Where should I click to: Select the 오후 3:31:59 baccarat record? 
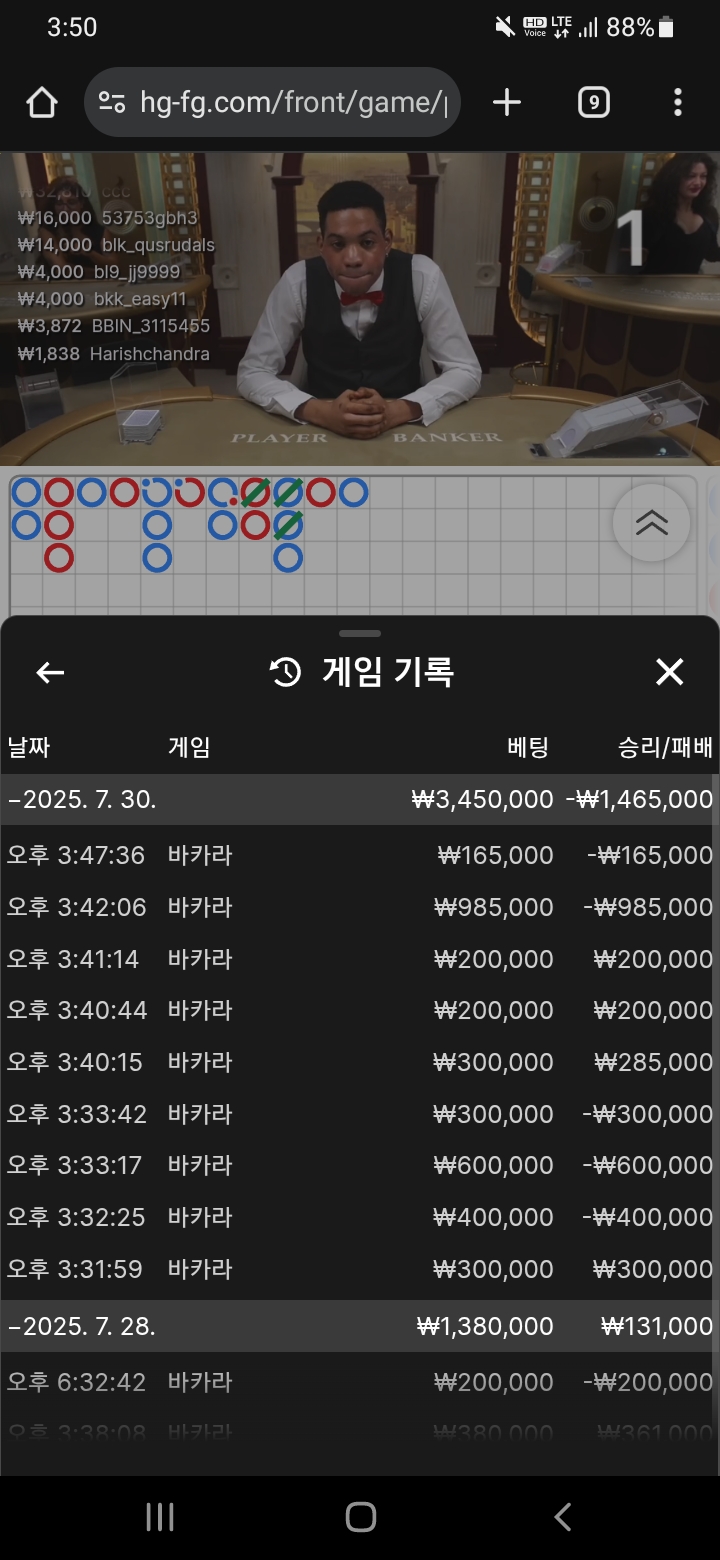click(x=359, y=1269)
